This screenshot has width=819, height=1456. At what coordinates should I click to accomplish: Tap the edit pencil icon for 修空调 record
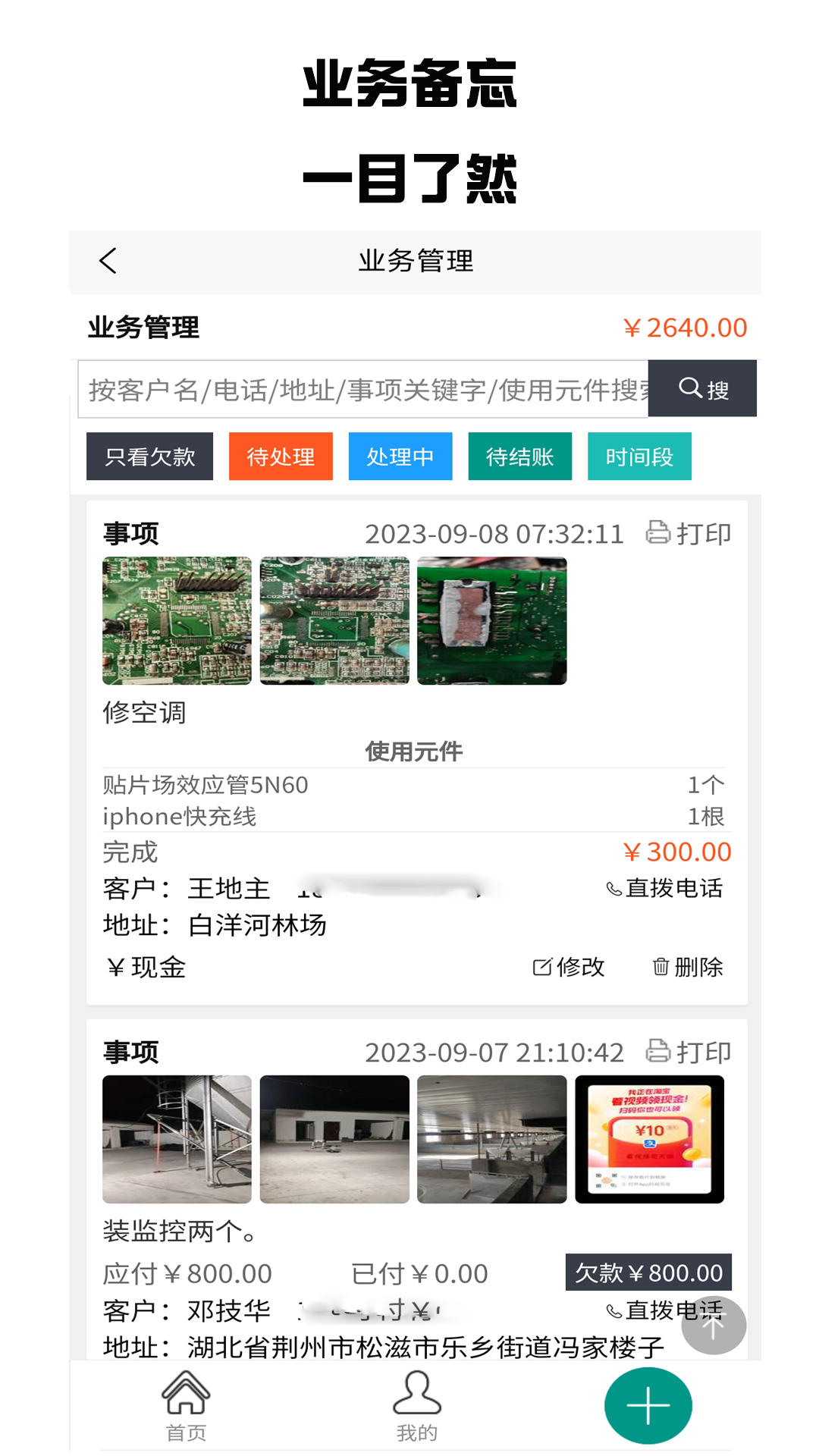(541, 967)
